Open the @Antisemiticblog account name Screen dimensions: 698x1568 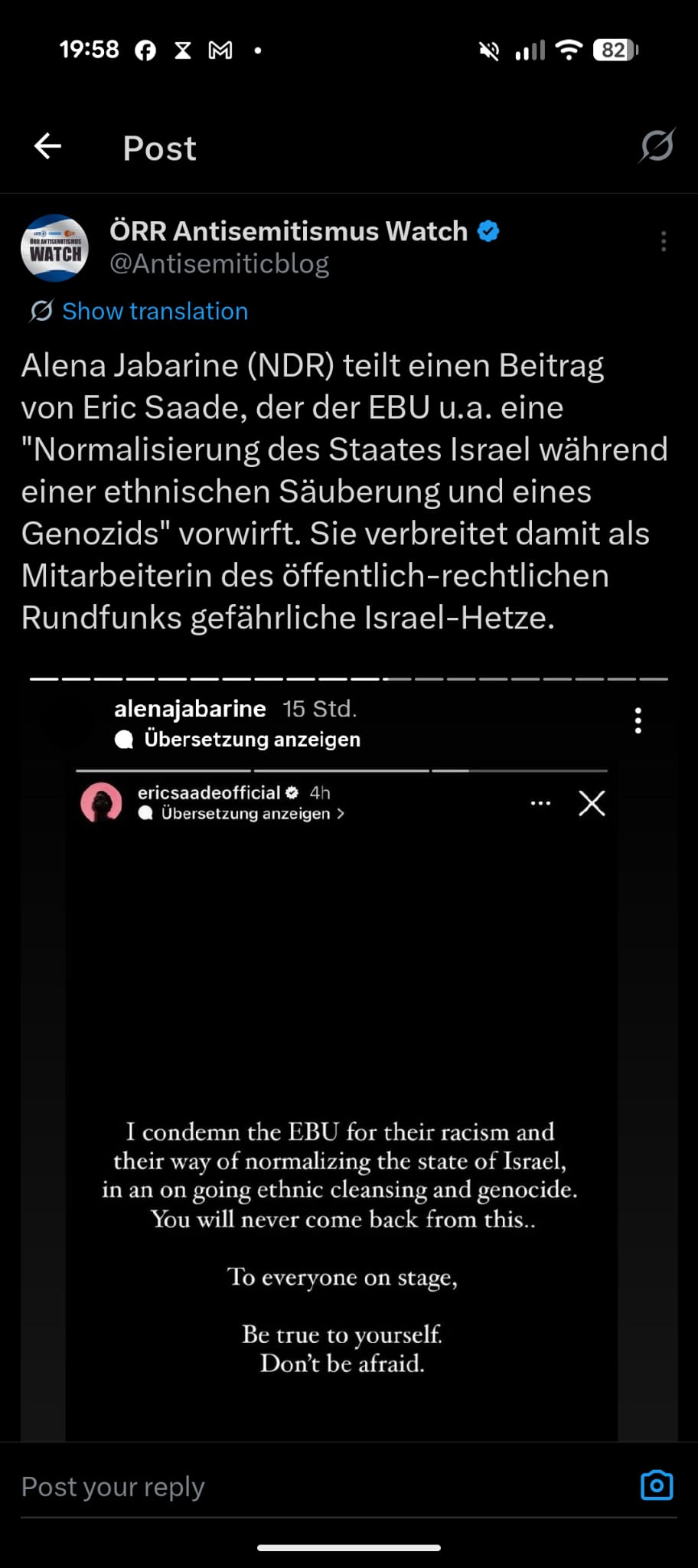coord(219,263)
